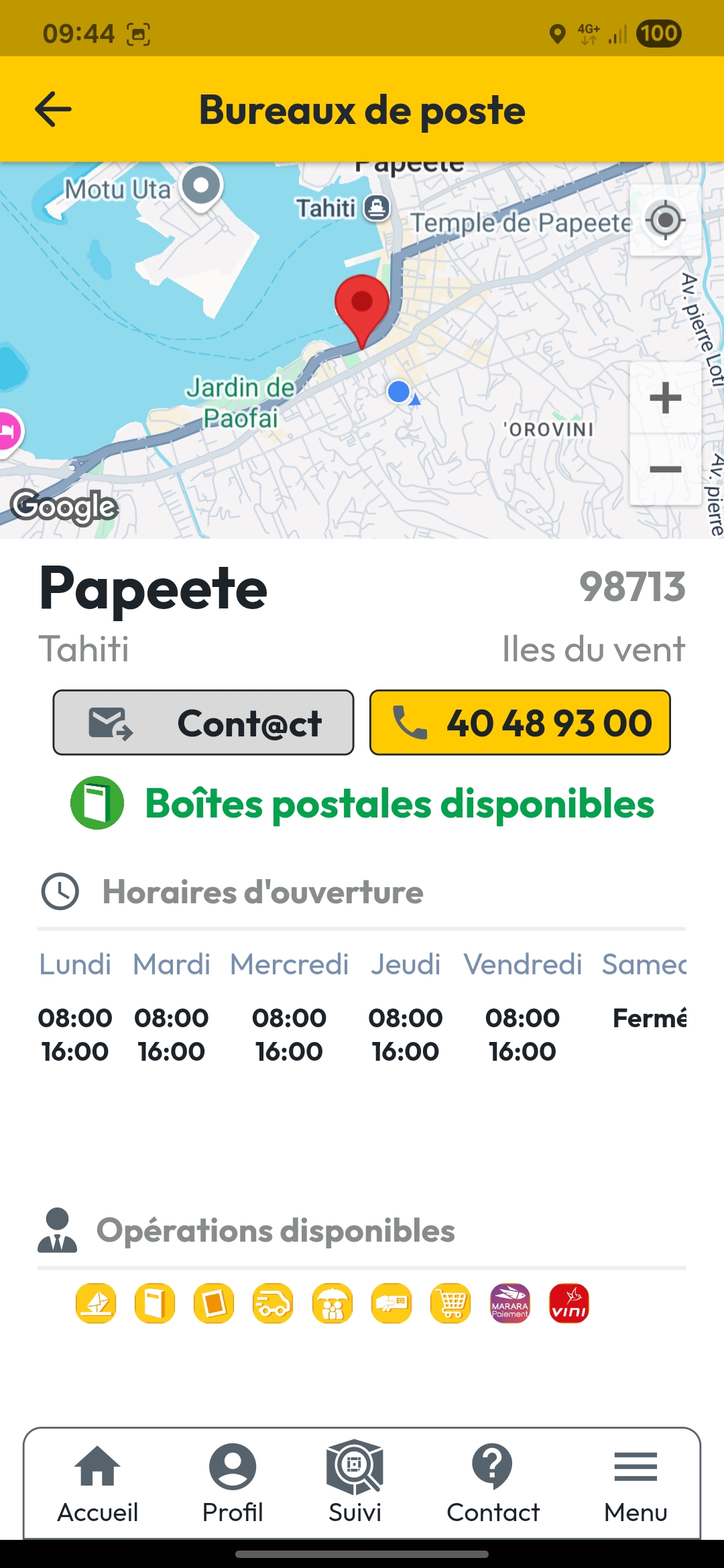The image size is (724, 1568).
Task: Open the Accueil tab
Action: [x=98, y=1484]
